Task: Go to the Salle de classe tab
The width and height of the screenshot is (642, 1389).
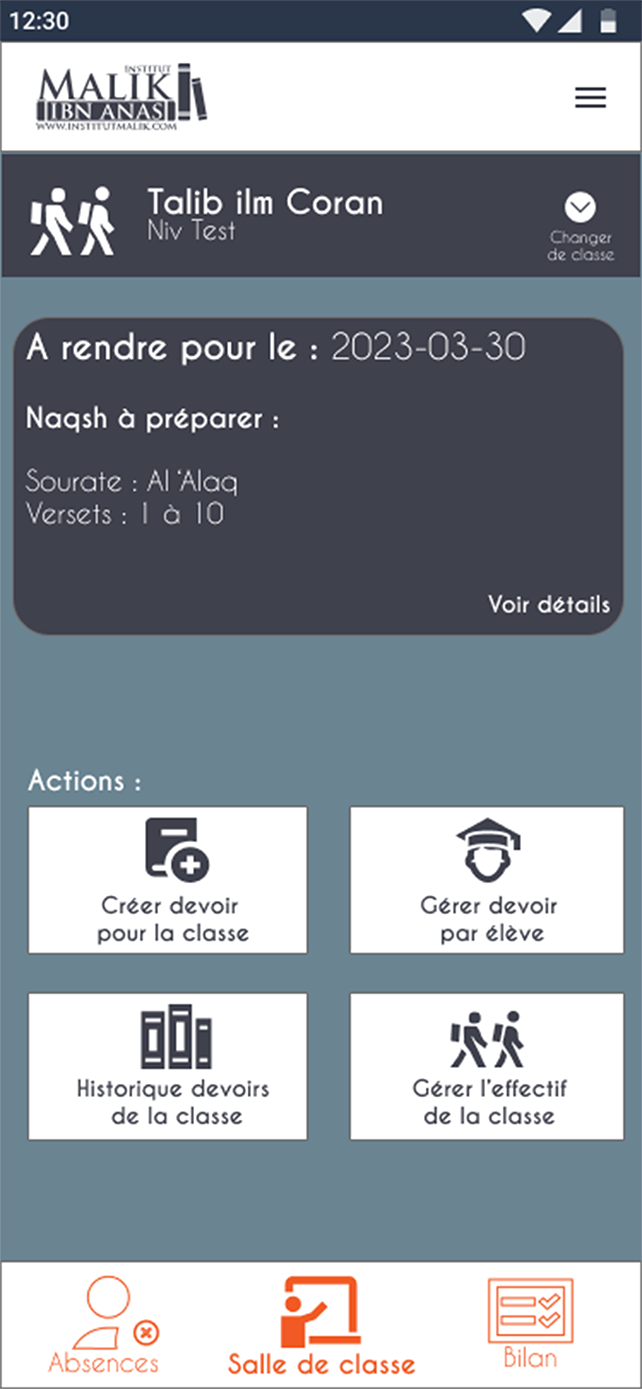Action: 321,1325
